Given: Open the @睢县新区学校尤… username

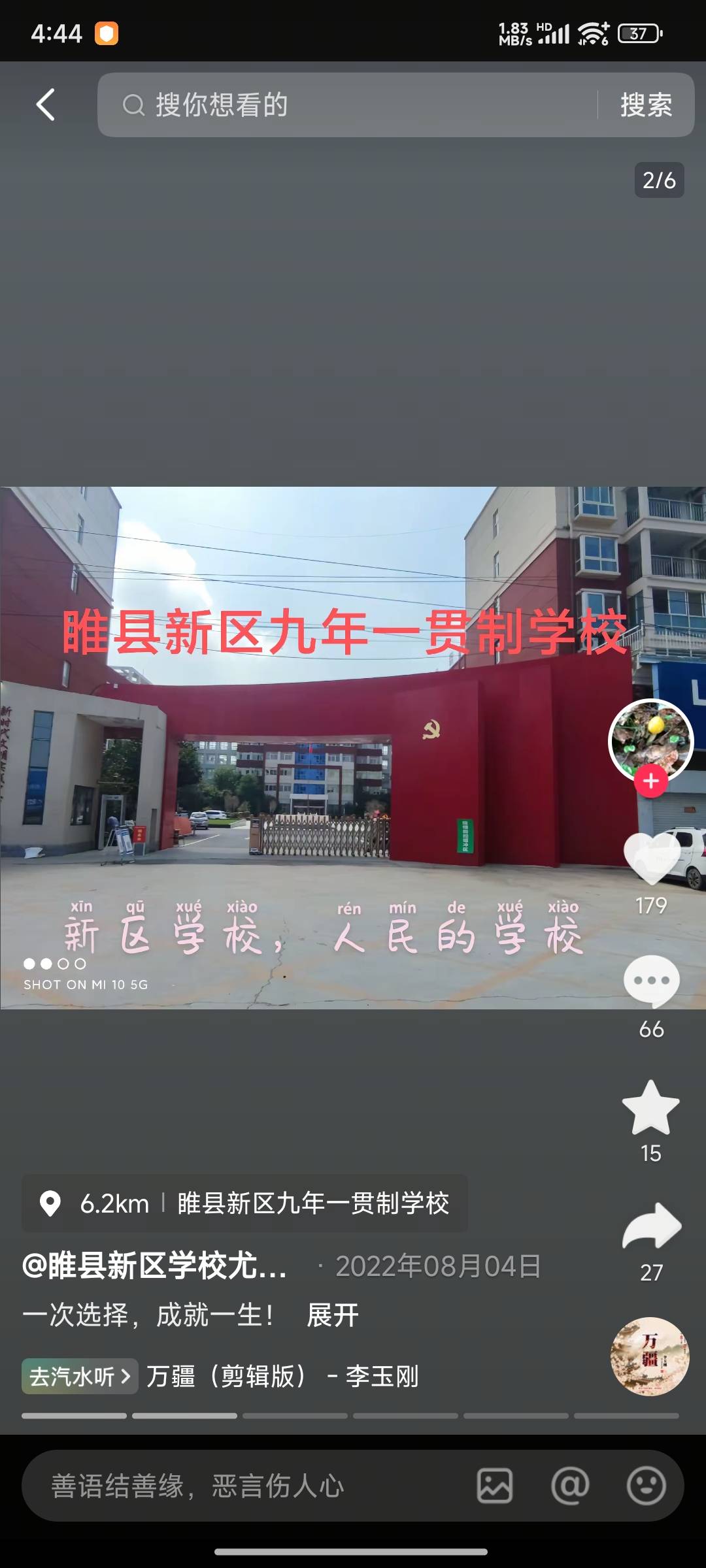Looking at the screenshot, I should click(155, 1266).
